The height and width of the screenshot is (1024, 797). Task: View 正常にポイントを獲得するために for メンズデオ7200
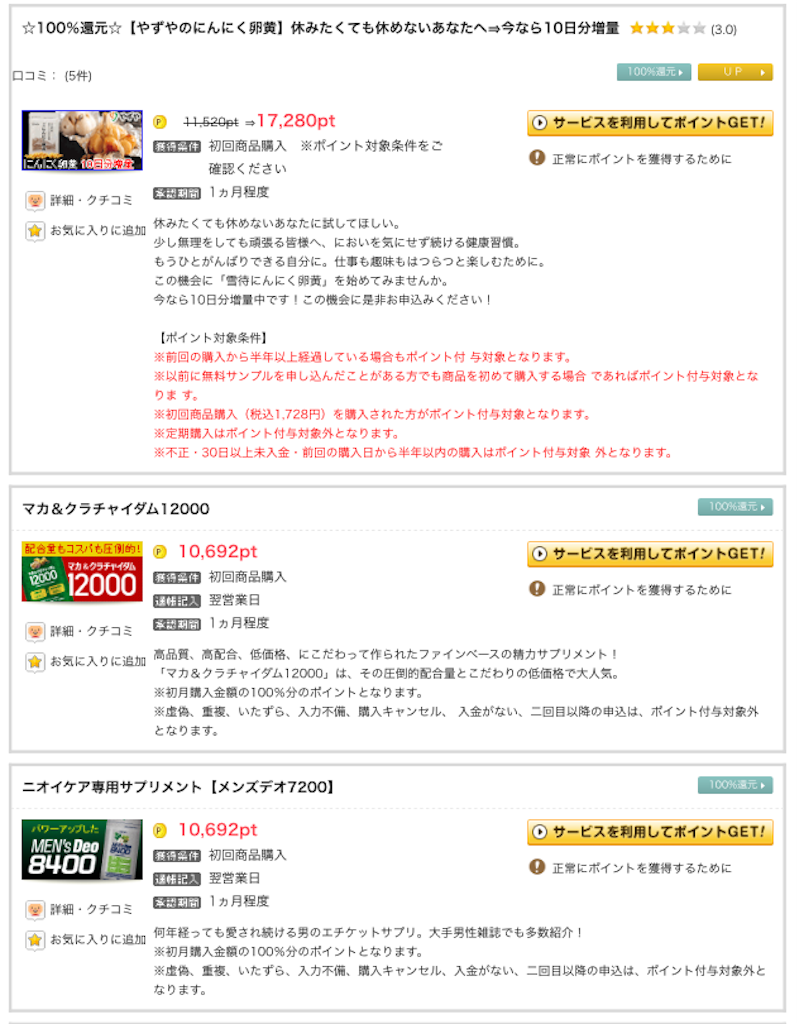[641, 868]
